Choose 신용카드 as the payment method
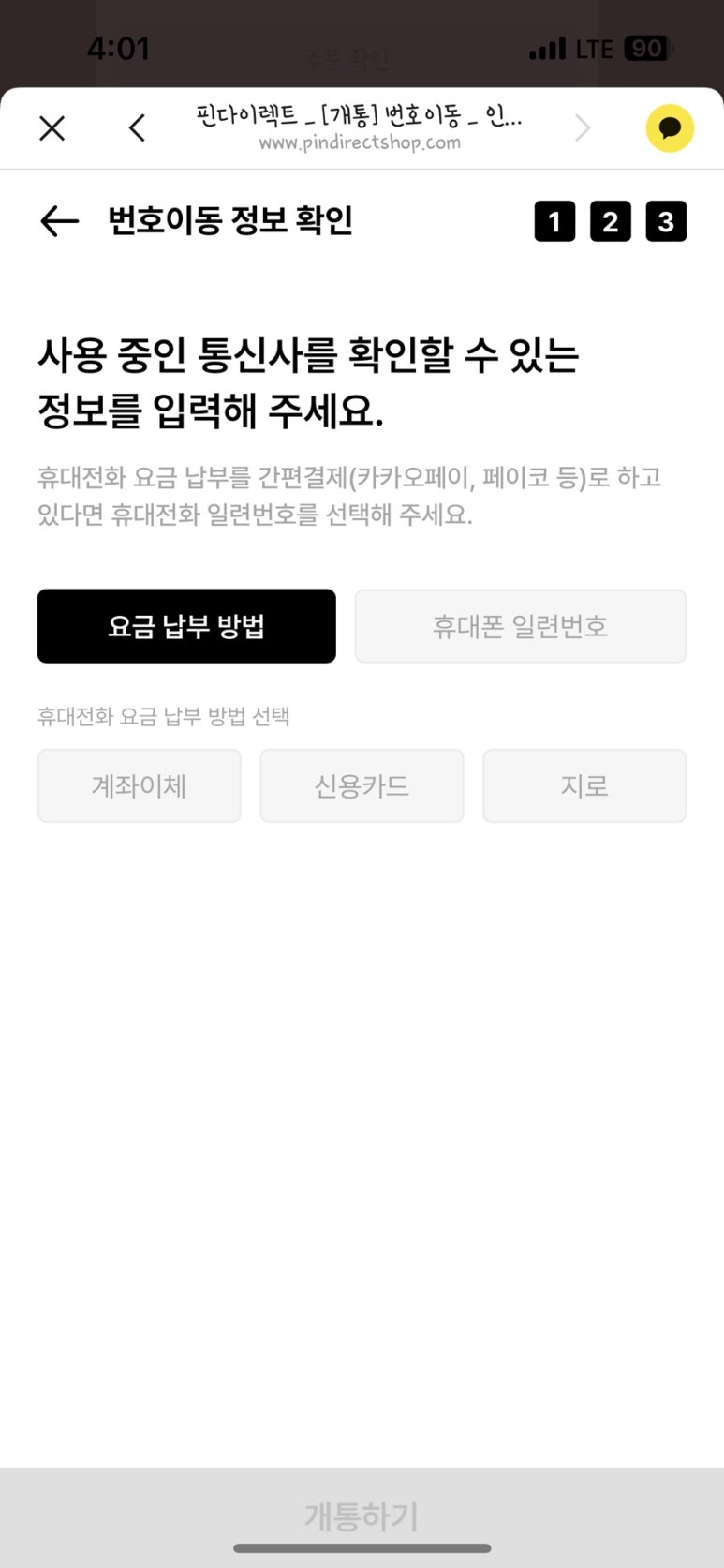The height and width of the screenshot is (1568, 724). pos(362,786)
